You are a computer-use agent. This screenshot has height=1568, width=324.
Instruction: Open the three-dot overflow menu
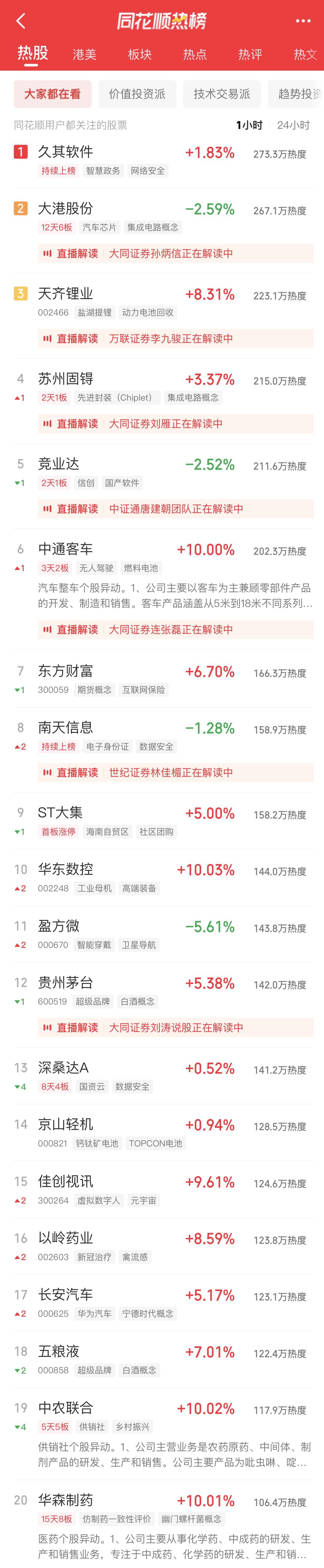[303, 21]
